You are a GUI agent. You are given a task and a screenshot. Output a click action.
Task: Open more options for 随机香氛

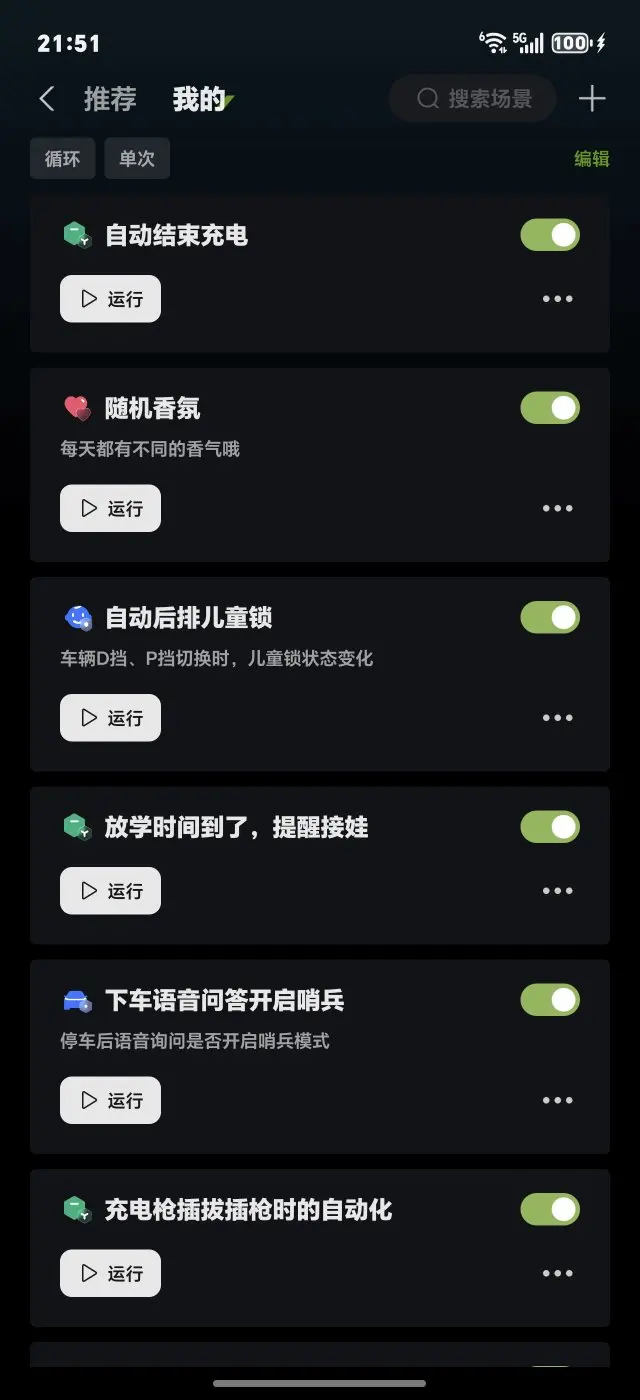[557, 508]
